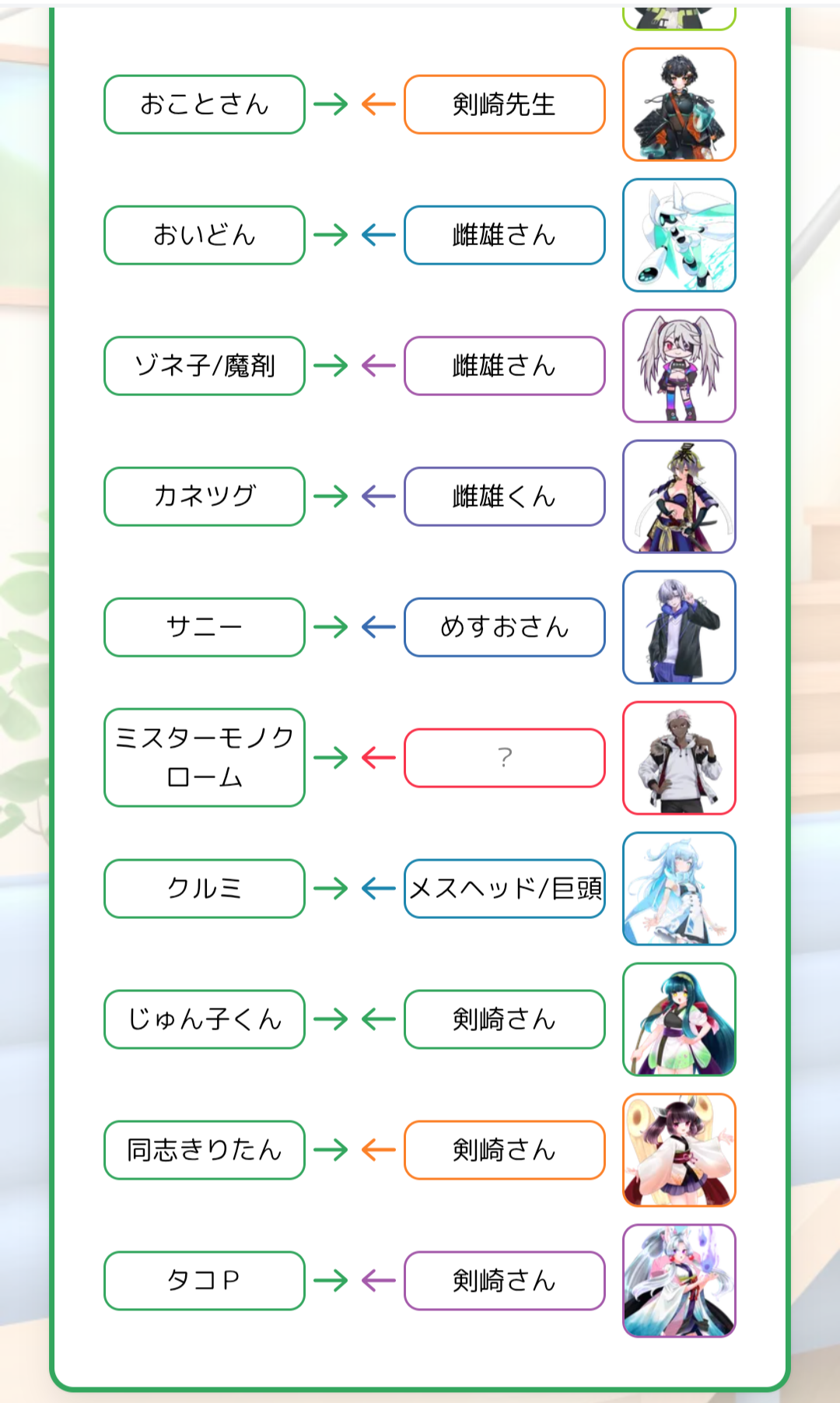Edit the ゾネ子/魔剤 field

pyautogui.click(x=205, y=366)
